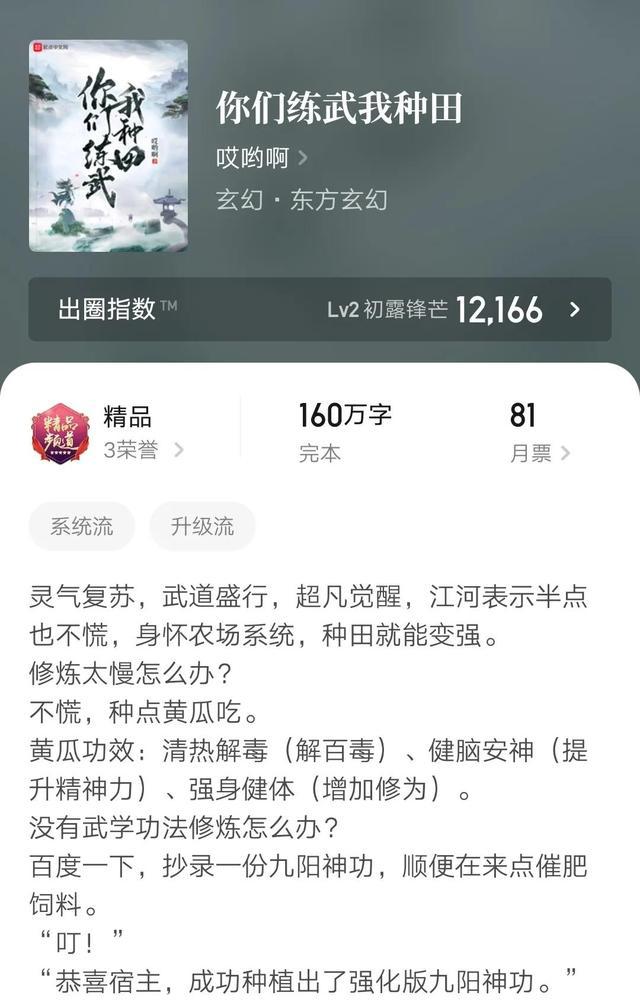
Task: Tap the book cover image
Action: pyautogui.click(x=108, y=146)
